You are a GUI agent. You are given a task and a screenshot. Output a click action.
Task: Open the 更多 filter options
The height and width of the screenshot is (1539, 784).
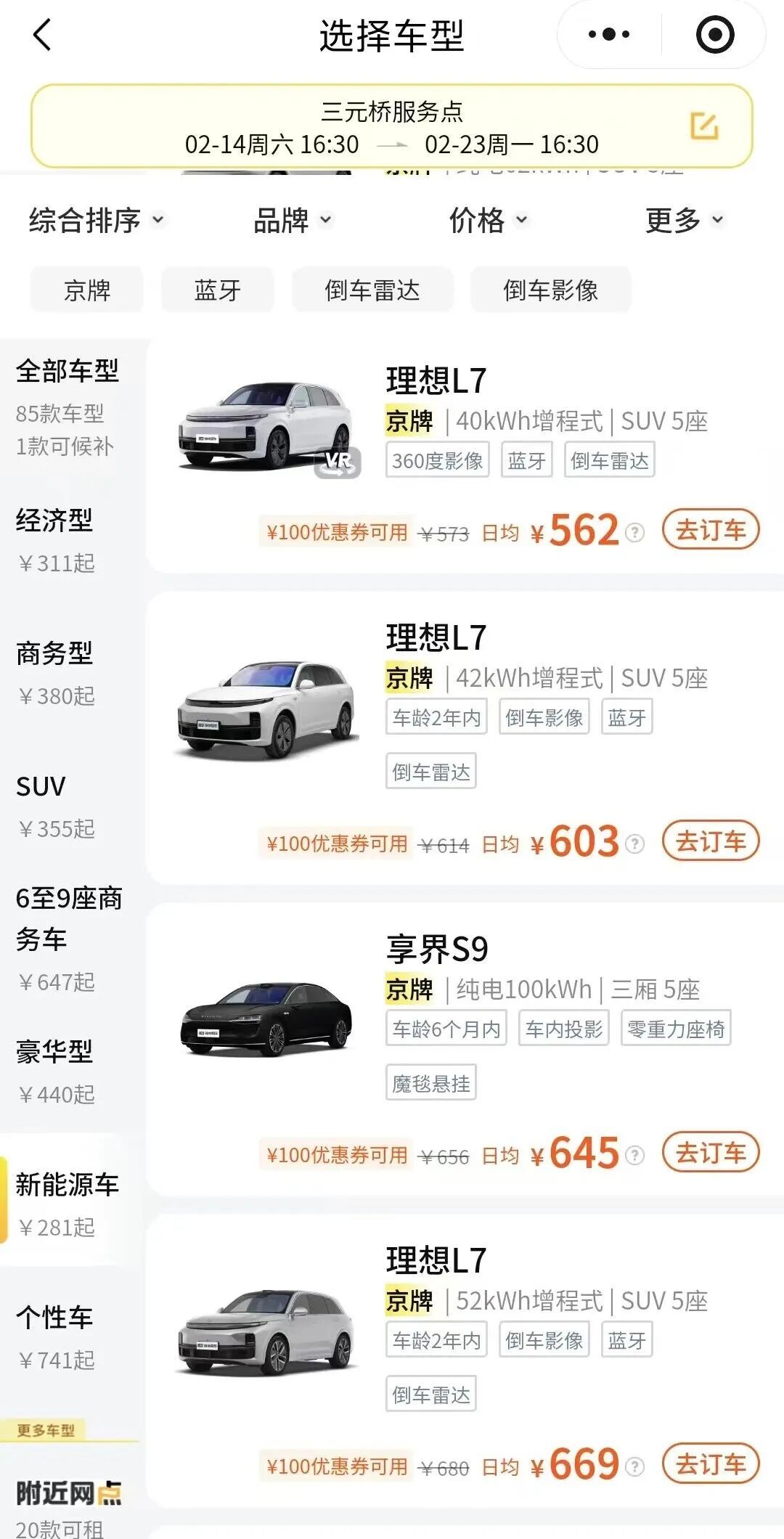(685, 220)
